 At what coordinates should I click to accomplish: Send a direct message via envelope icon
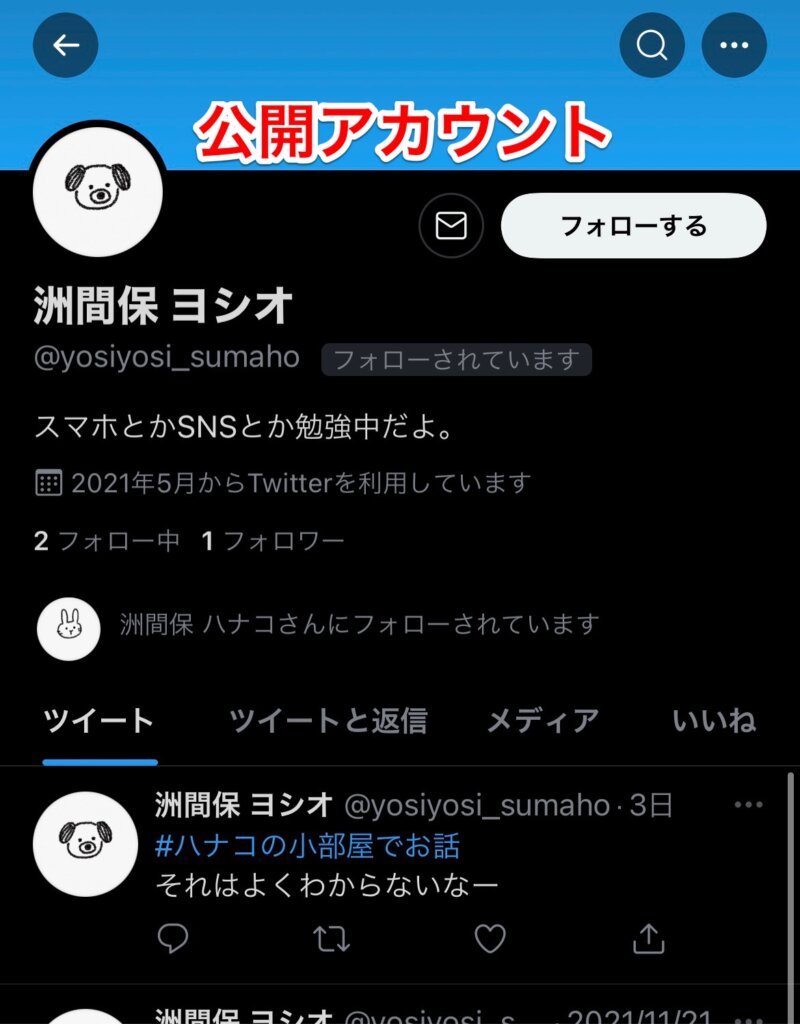[451, 226]
